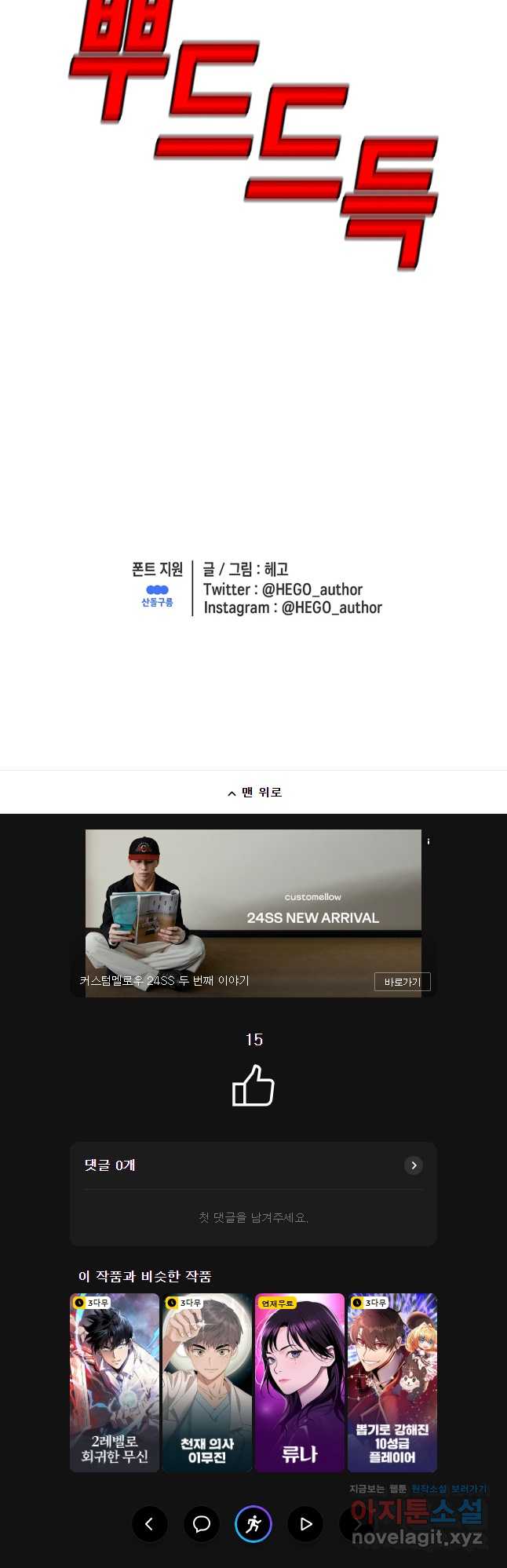
Task: Open 류나 webtoon card
Action: tap(300, 1383)
